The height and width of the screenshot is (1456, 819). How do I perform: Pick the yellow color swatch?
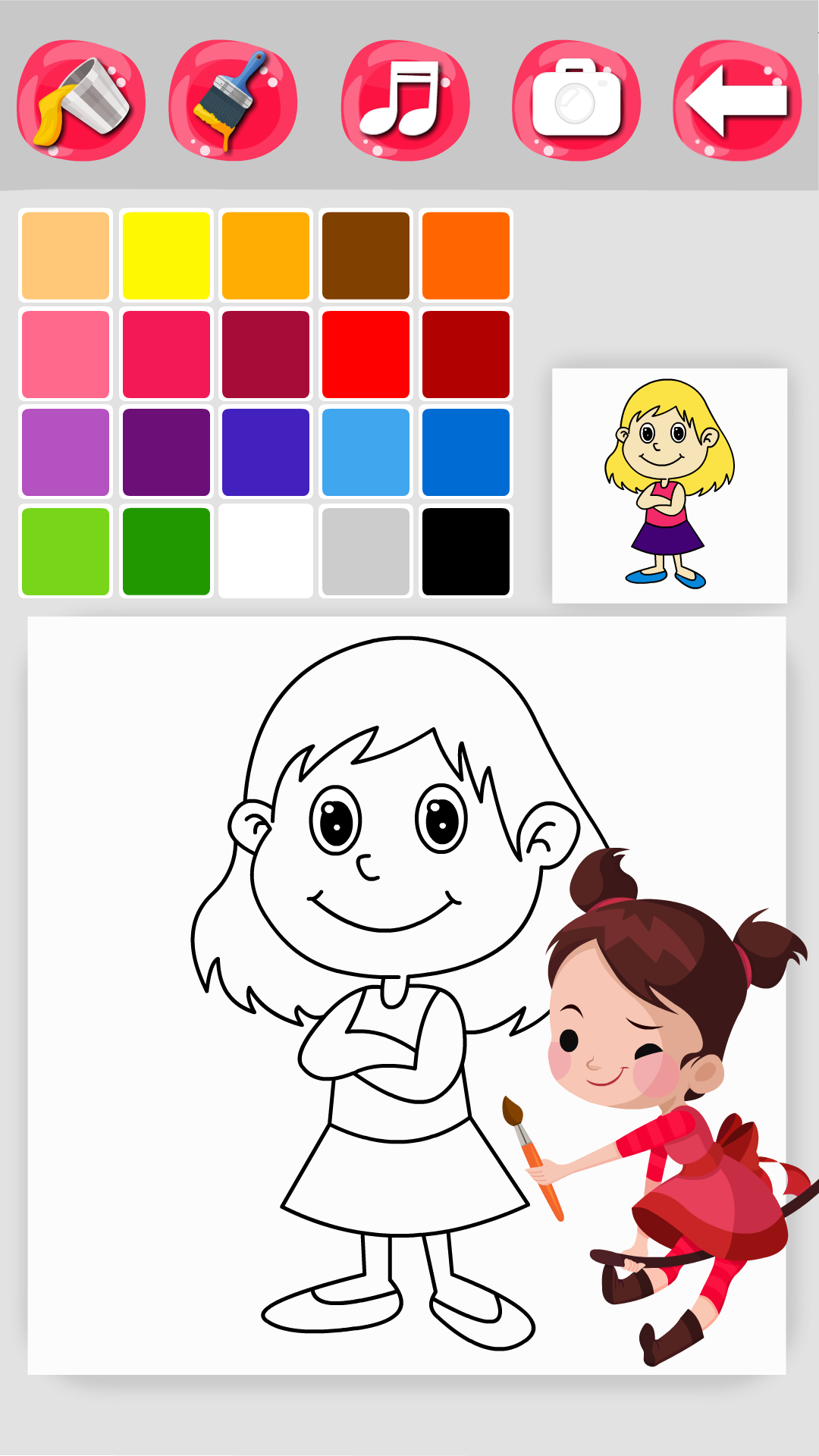coord(166,256)
